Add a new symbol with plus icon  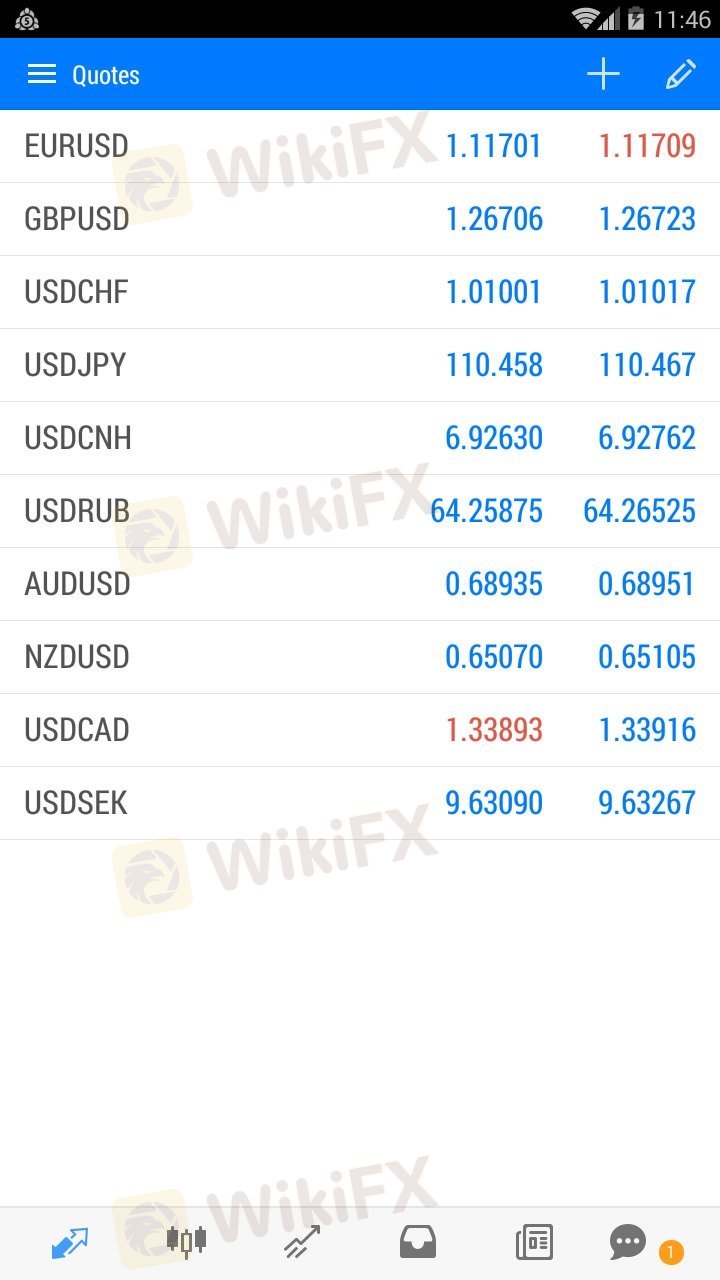click(603, 74)
